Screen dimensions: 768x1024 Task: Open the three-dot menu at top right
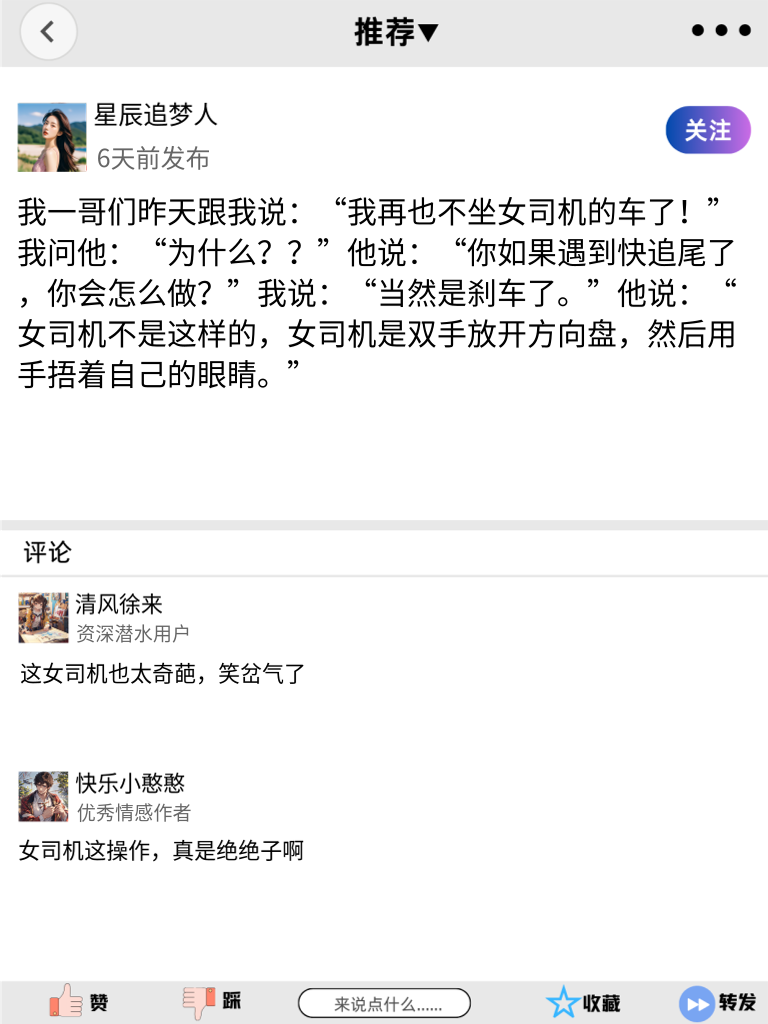pyautogui.click(x=719, y=30)
